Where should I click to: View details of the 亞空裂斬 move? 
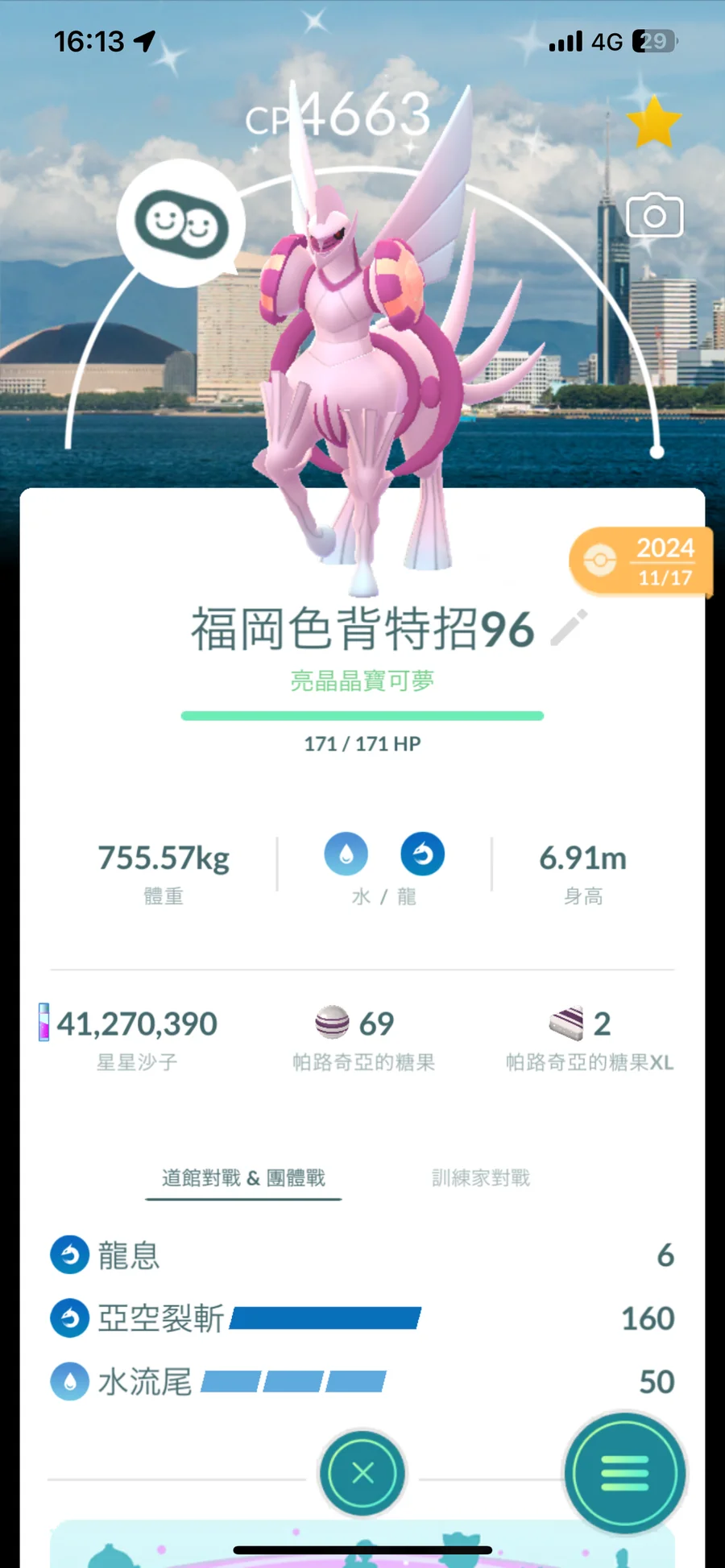[161, 1318]
